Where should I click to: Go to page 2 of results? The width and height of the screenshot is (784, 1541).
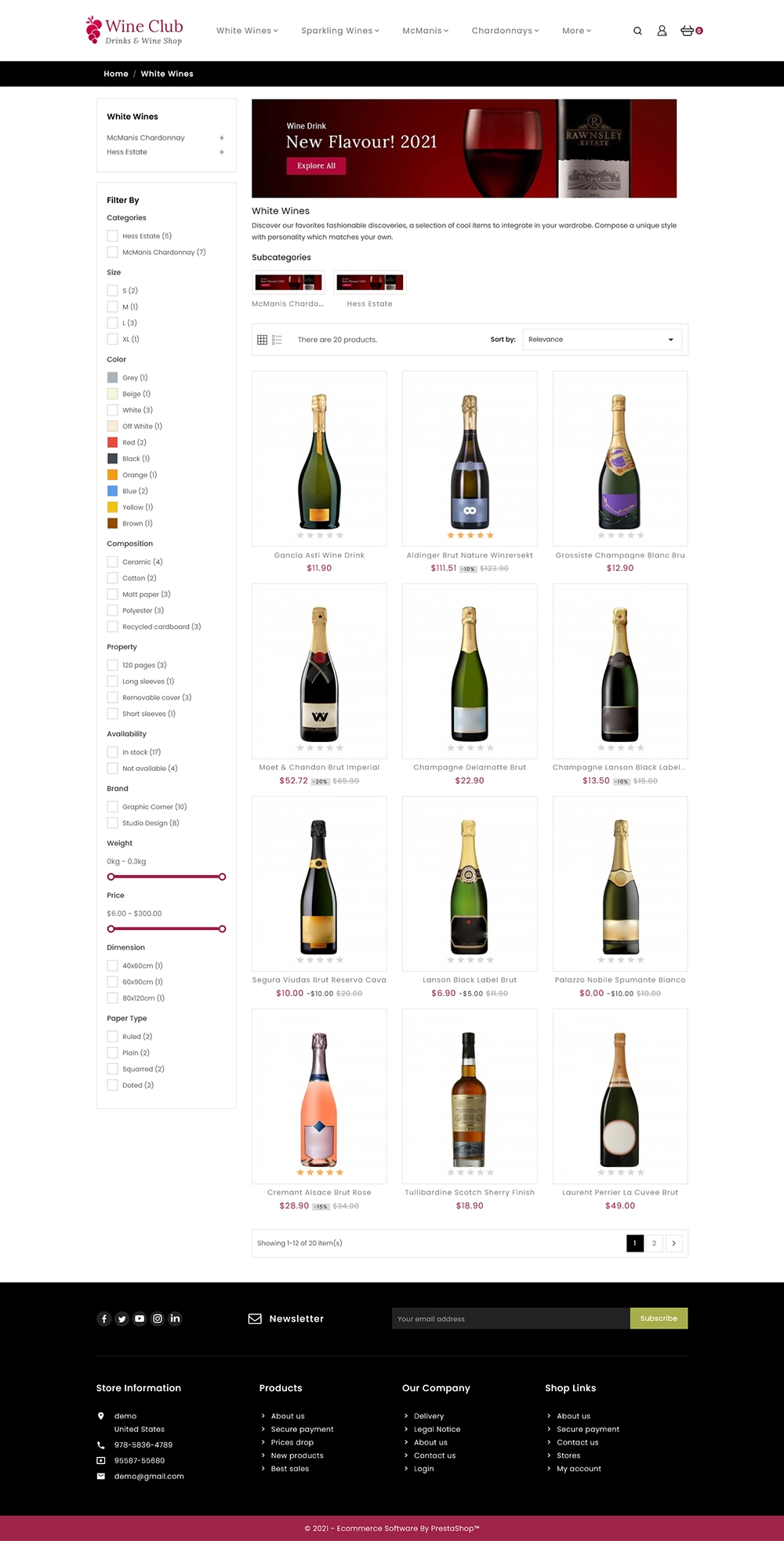click(654, 1243)
